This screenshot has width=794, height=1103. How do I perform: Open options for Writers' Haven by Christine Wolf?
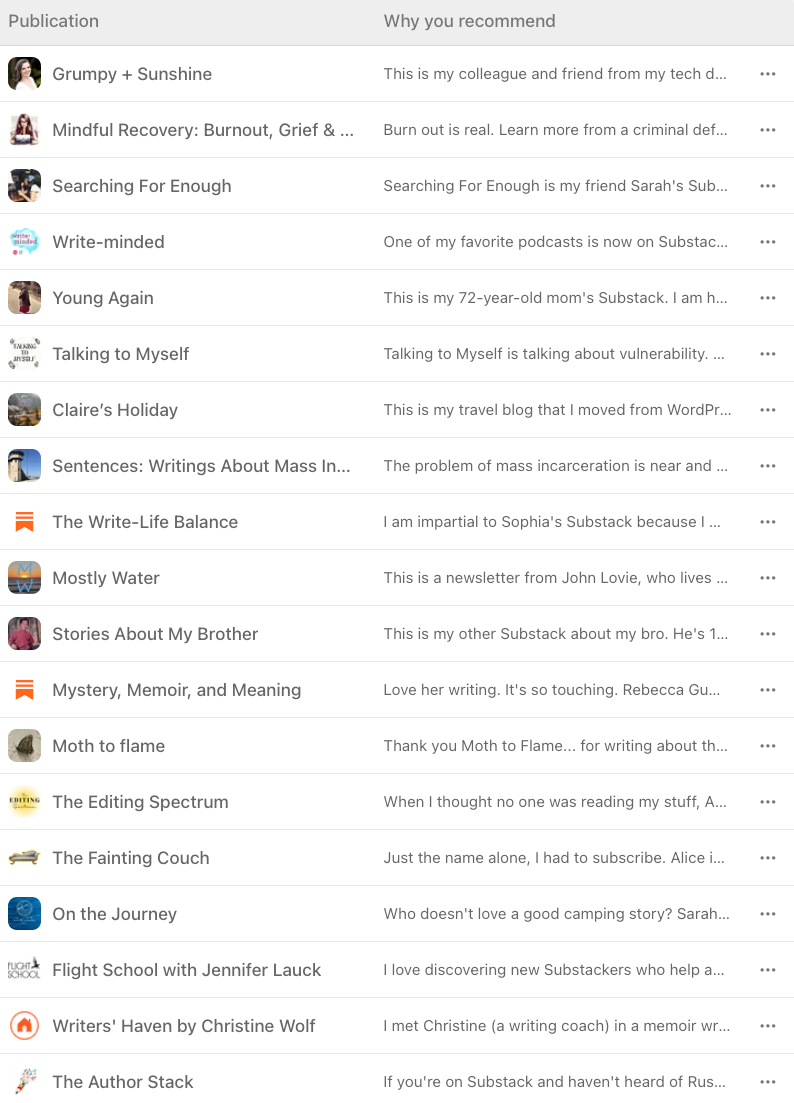[x=768, y=1026]
